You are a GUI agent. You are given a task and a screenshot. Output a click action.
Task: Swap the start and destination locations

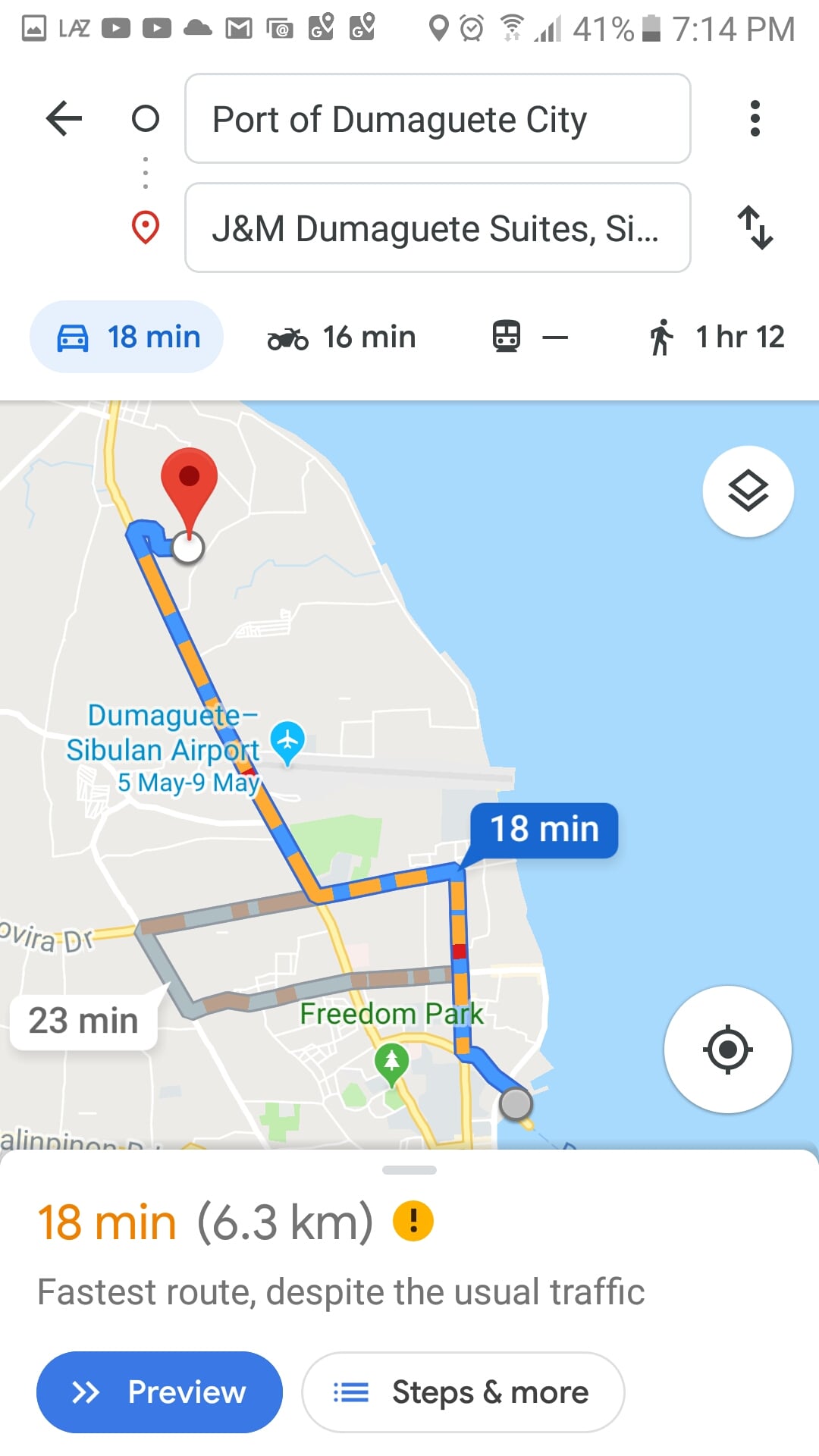(x=755, y=227)
